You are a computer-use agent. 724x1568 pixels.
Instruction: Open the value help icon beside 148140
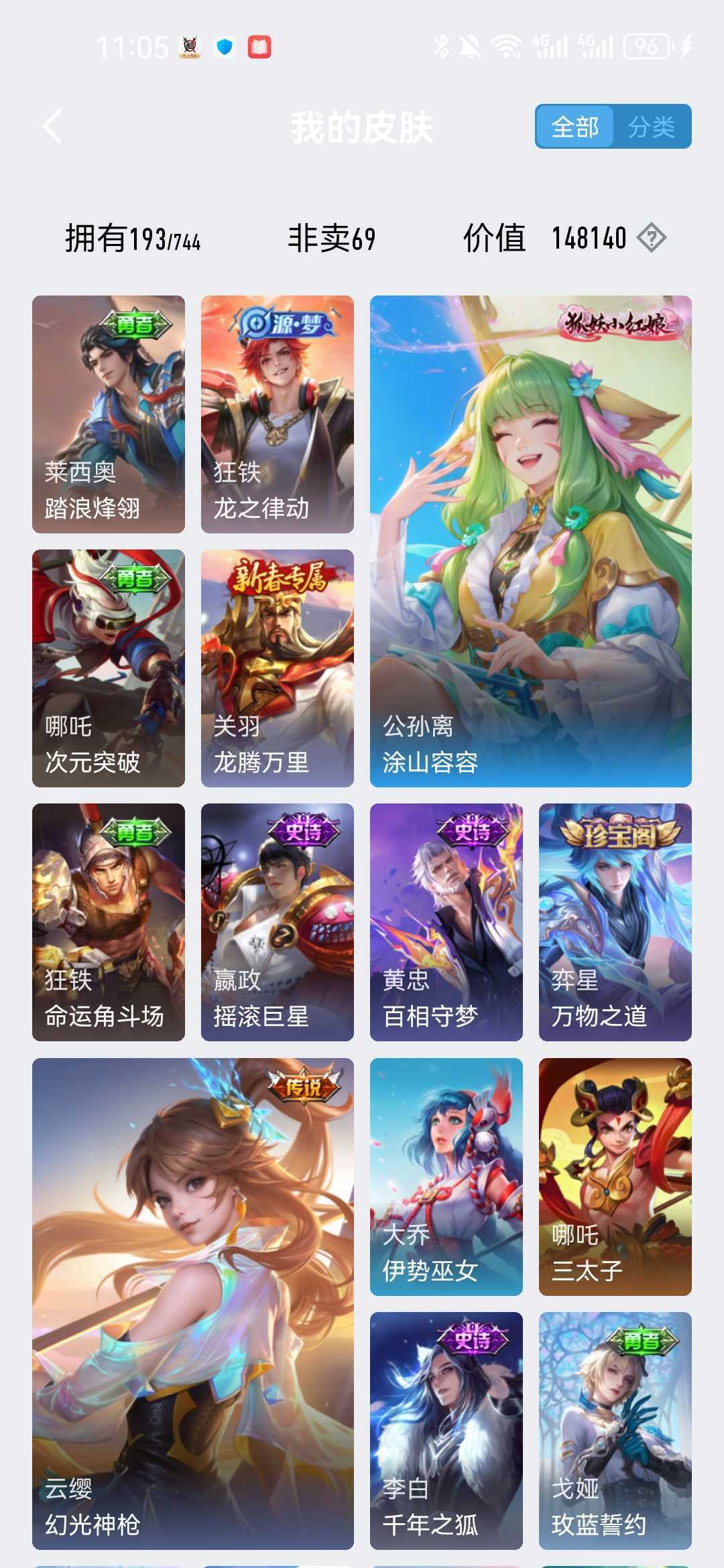[651, 238]
